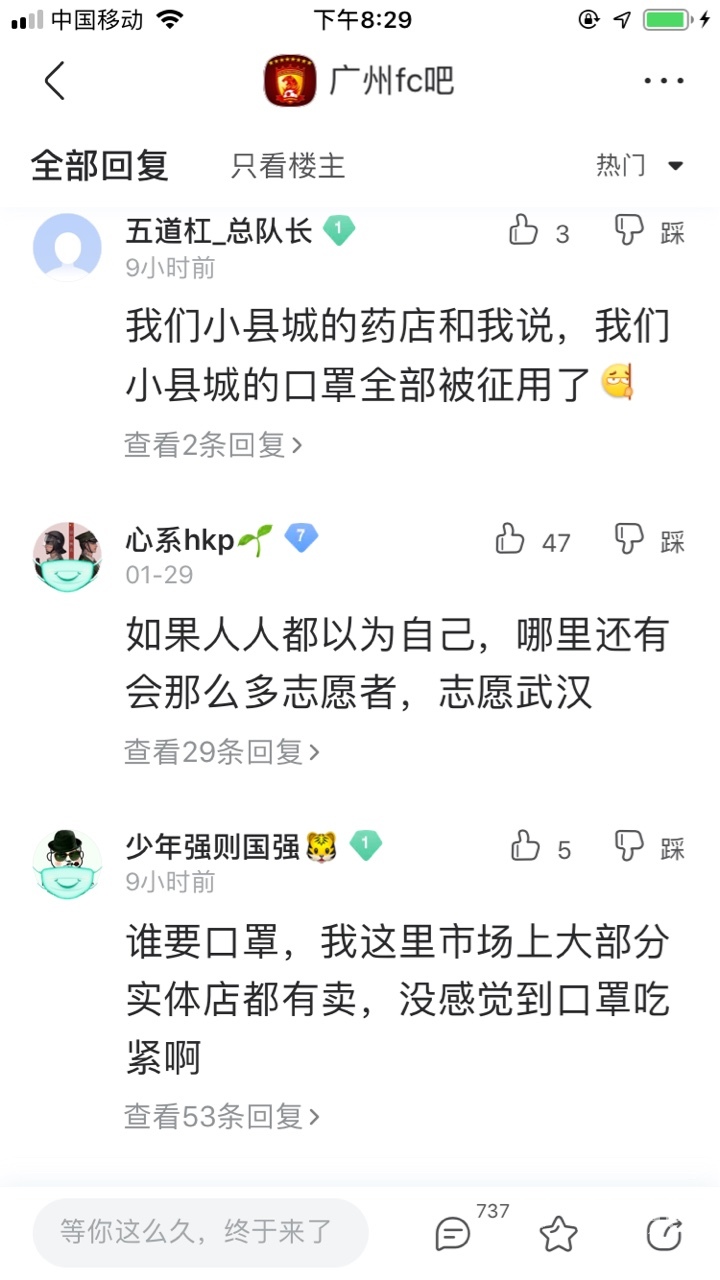Screen dimensions: 720x1280
Task: Switch to 只看楼主 tab
Action: pos(288,165)
